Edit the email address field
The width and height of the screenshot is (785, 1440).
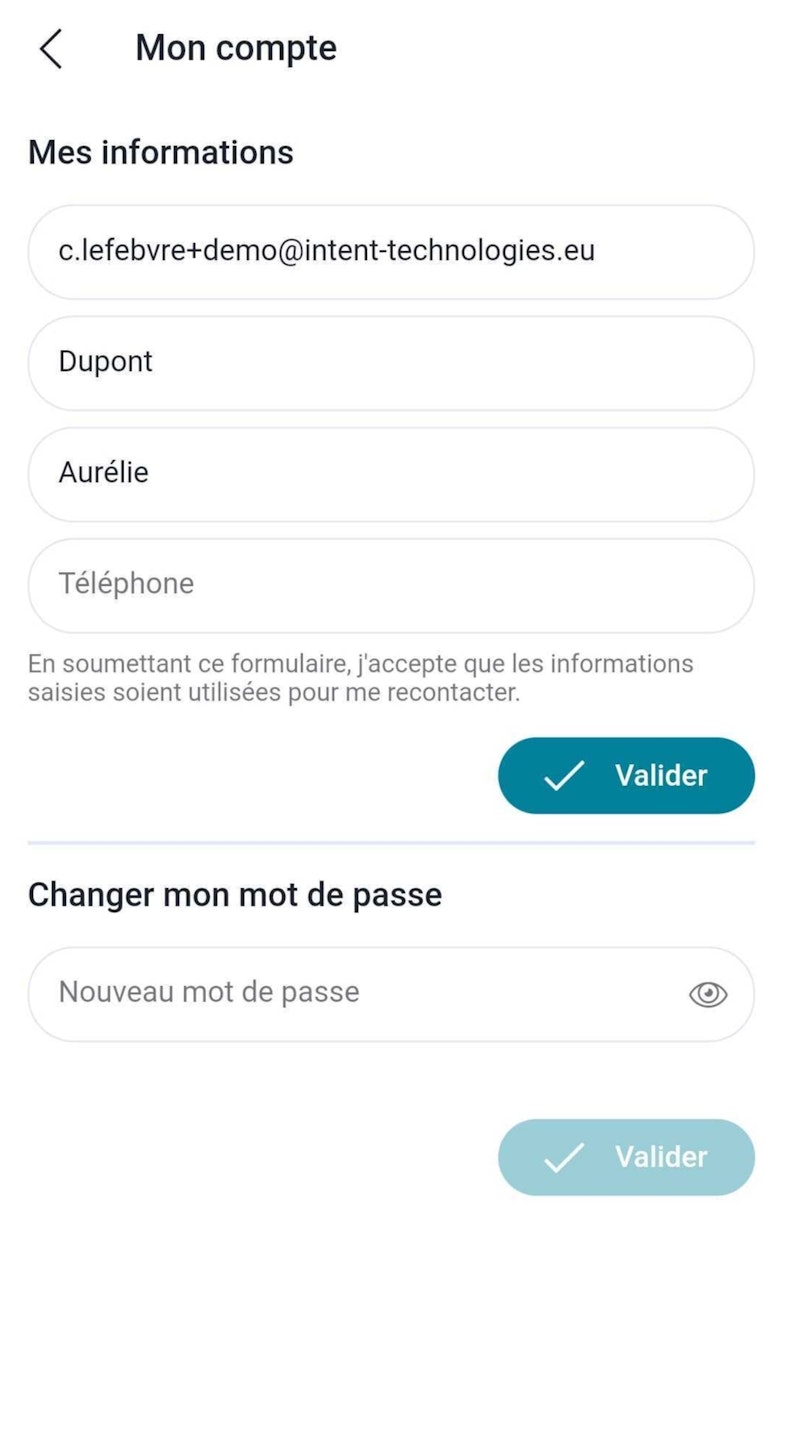(x=390, y=252)
